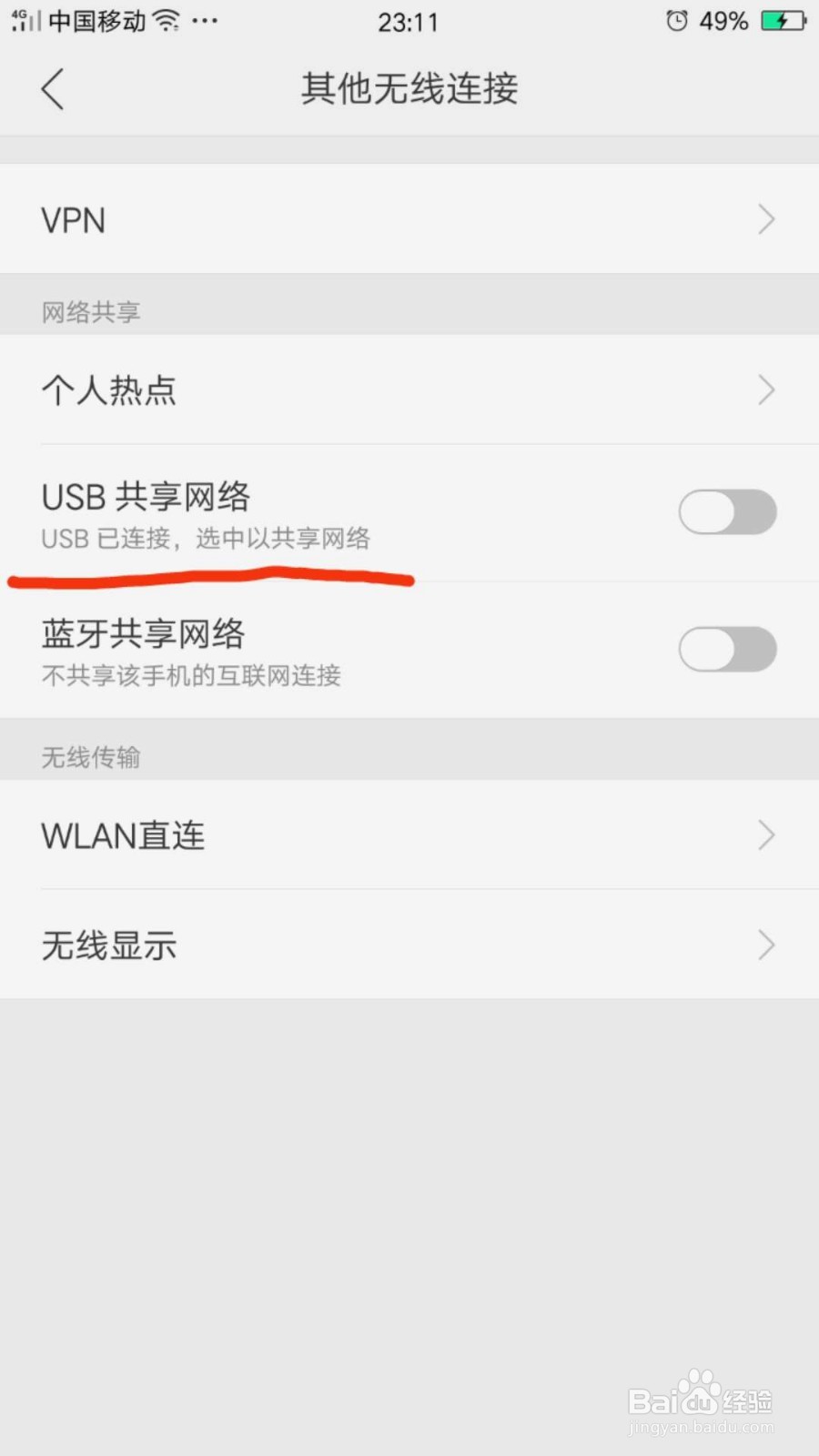Click the 网络共享 section header
Image resolution: width=819 pixels, height=1456 pixels.
[x=90, y=311]
